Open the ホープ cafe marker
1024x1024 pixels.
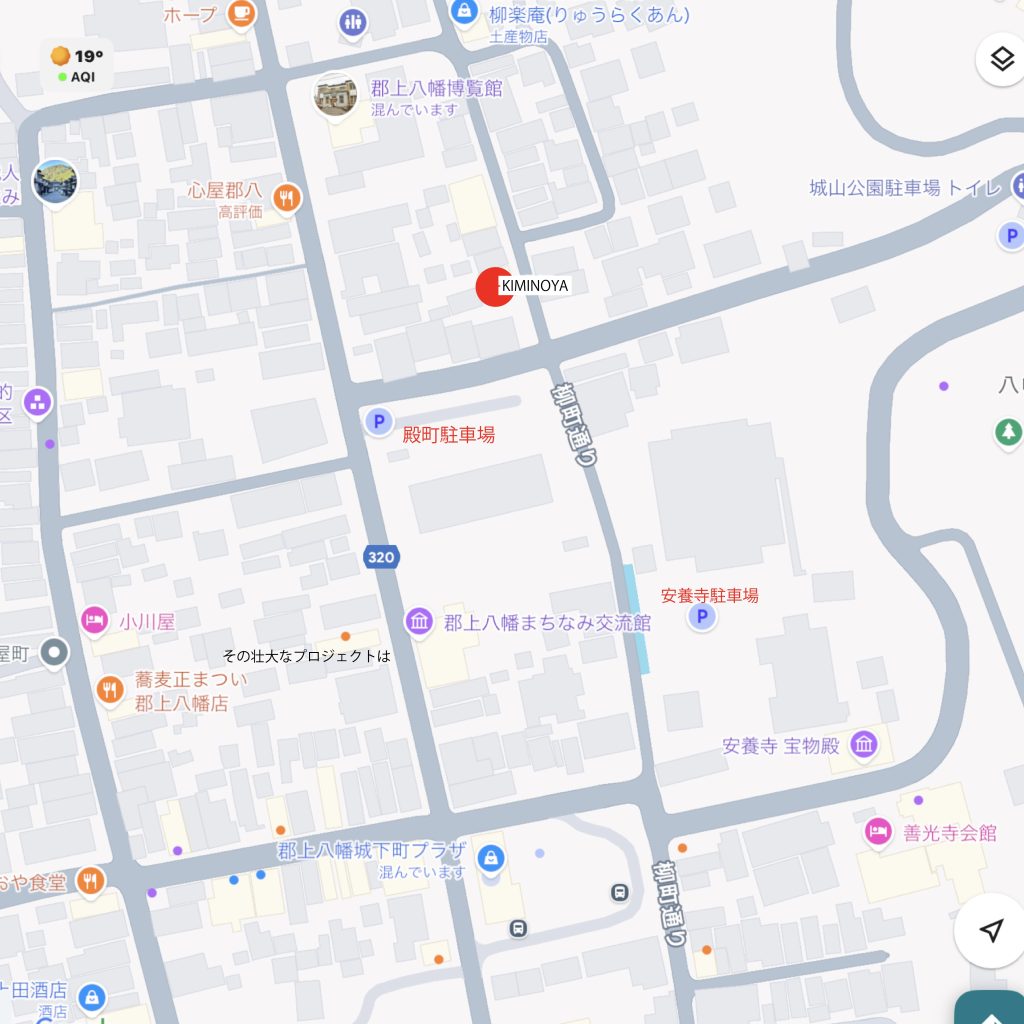click(241, 13)
